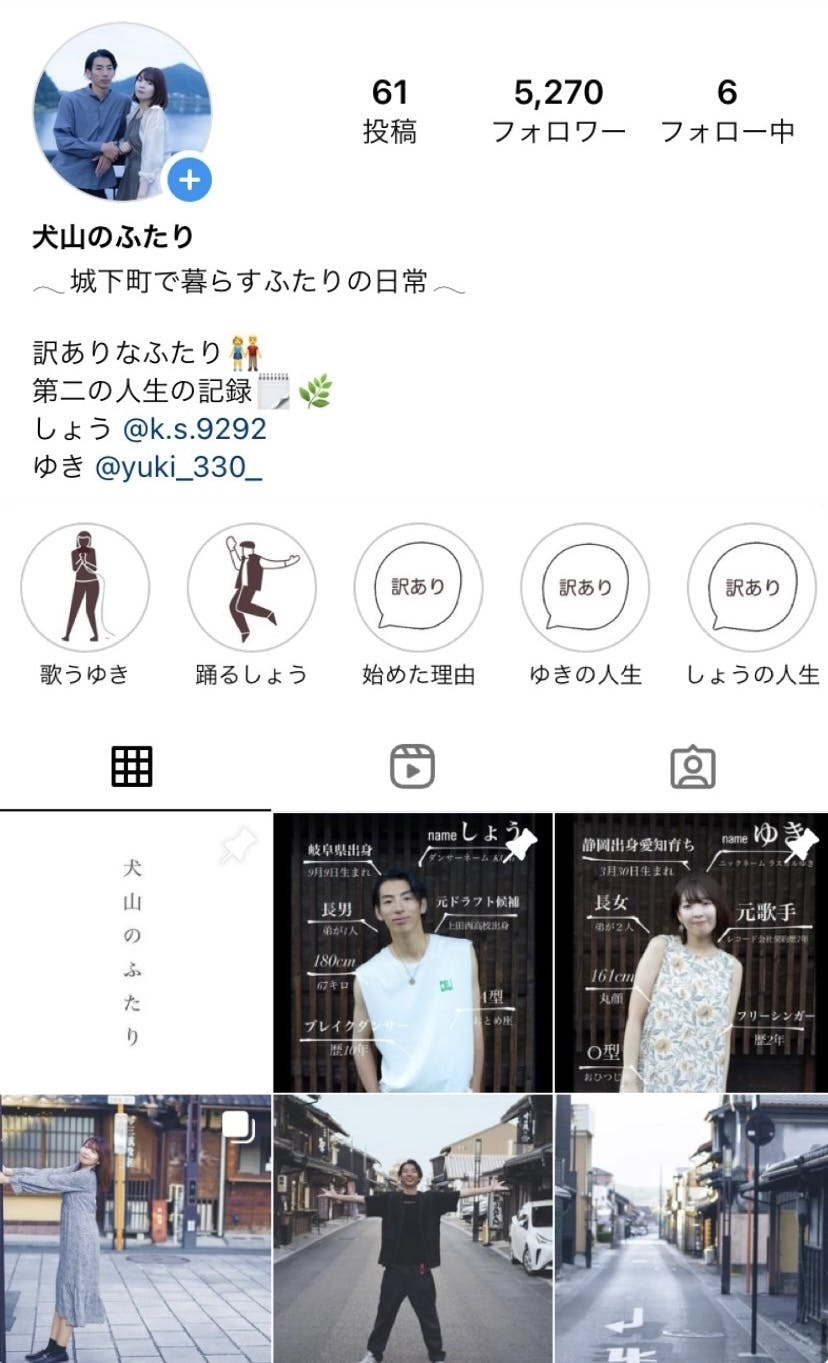Open the 5,270 フォロワー list
The height and width of the screenshot is (1363, 828).
click(x=559, y=111)
